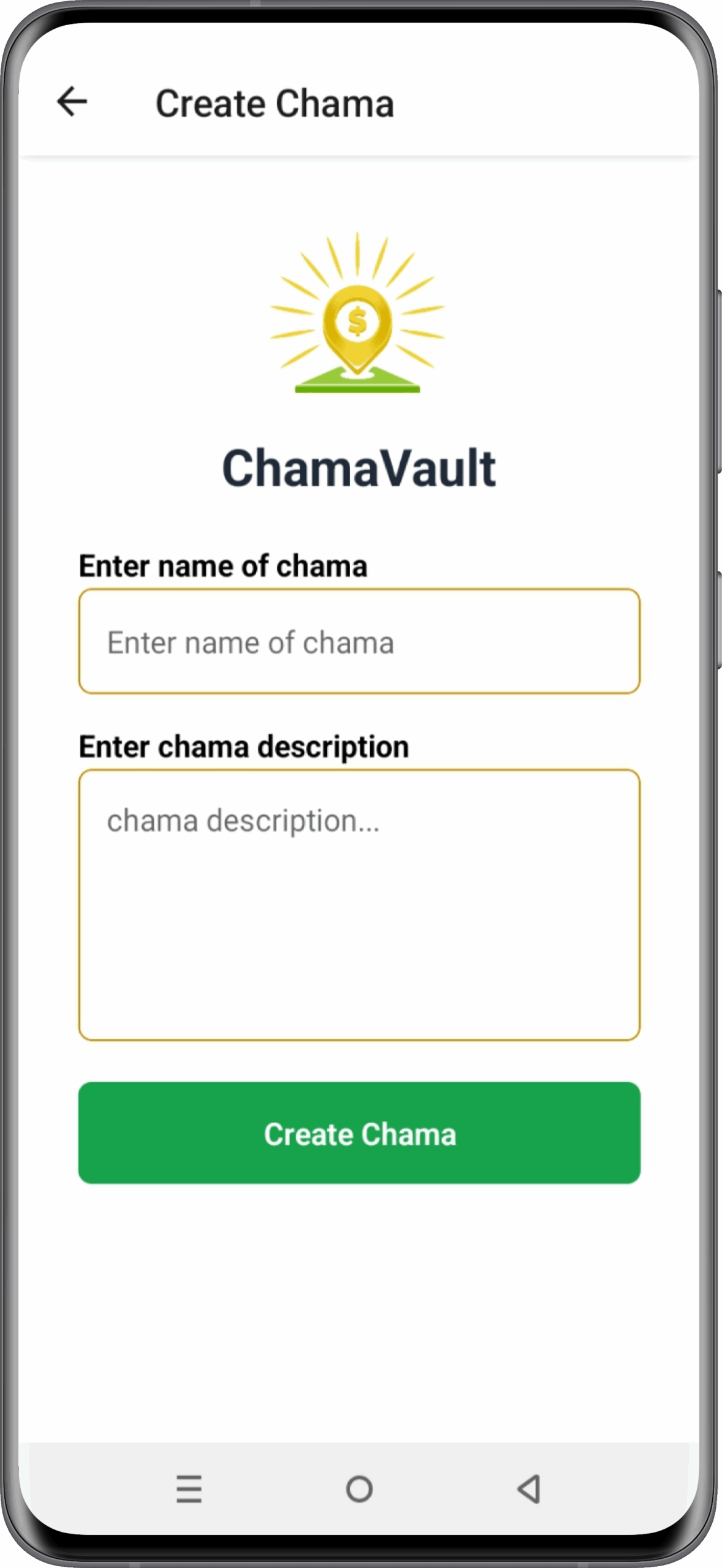Open recent apps from the navigation bar
Viewport: 722px width, 1568px height.
tap(189, 1489)
